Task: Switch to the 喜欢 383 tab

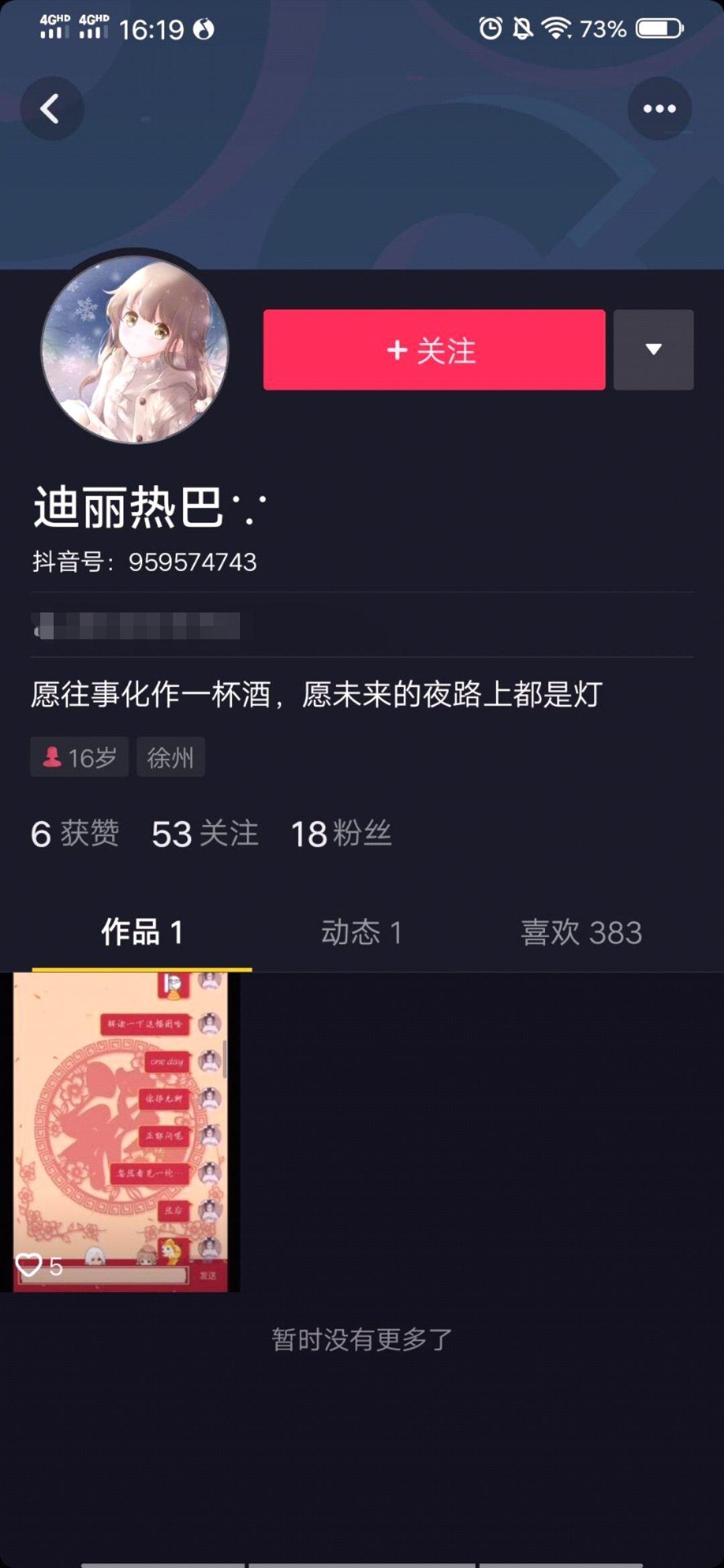Action: click(581, 932)
